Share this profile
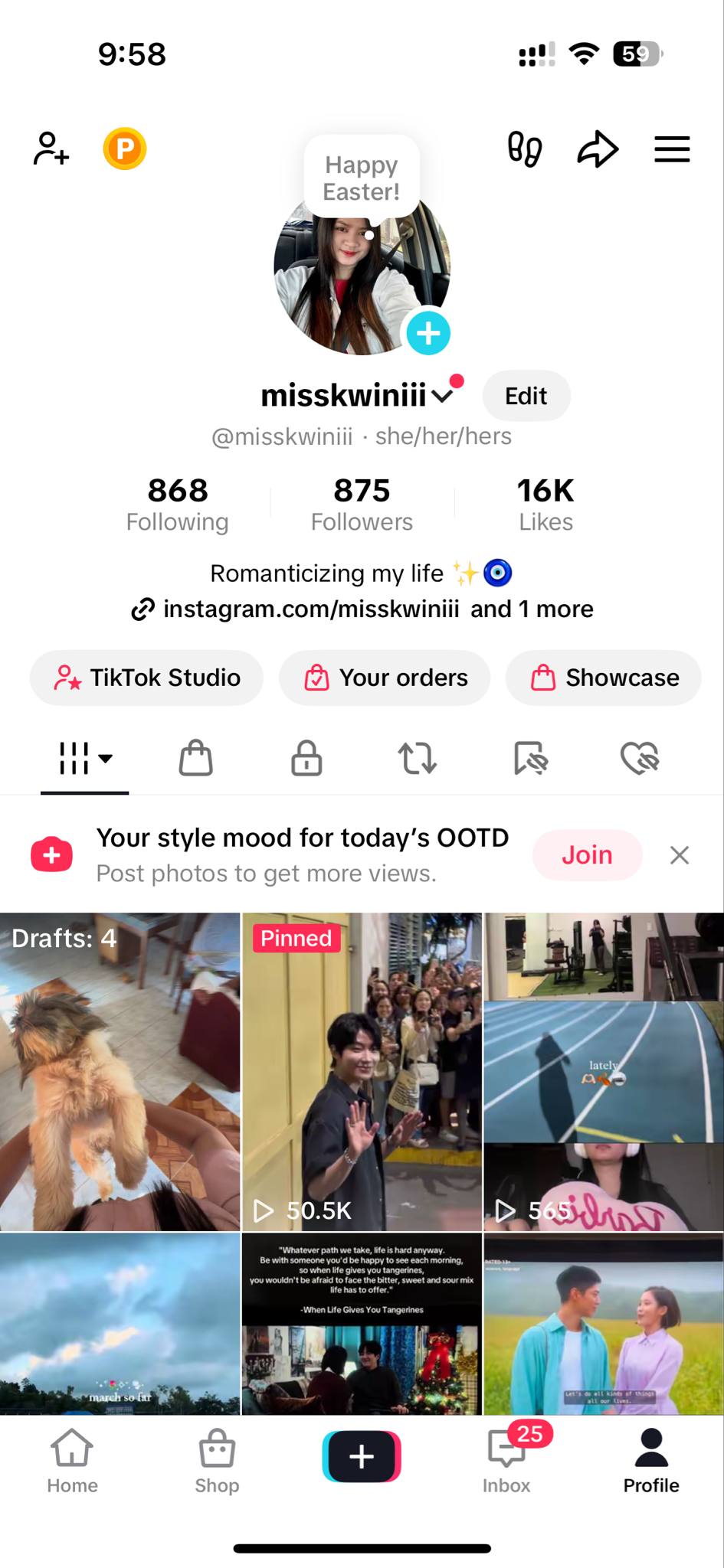The height and width of the screenshot is (1568, 724). pos(598,149)
